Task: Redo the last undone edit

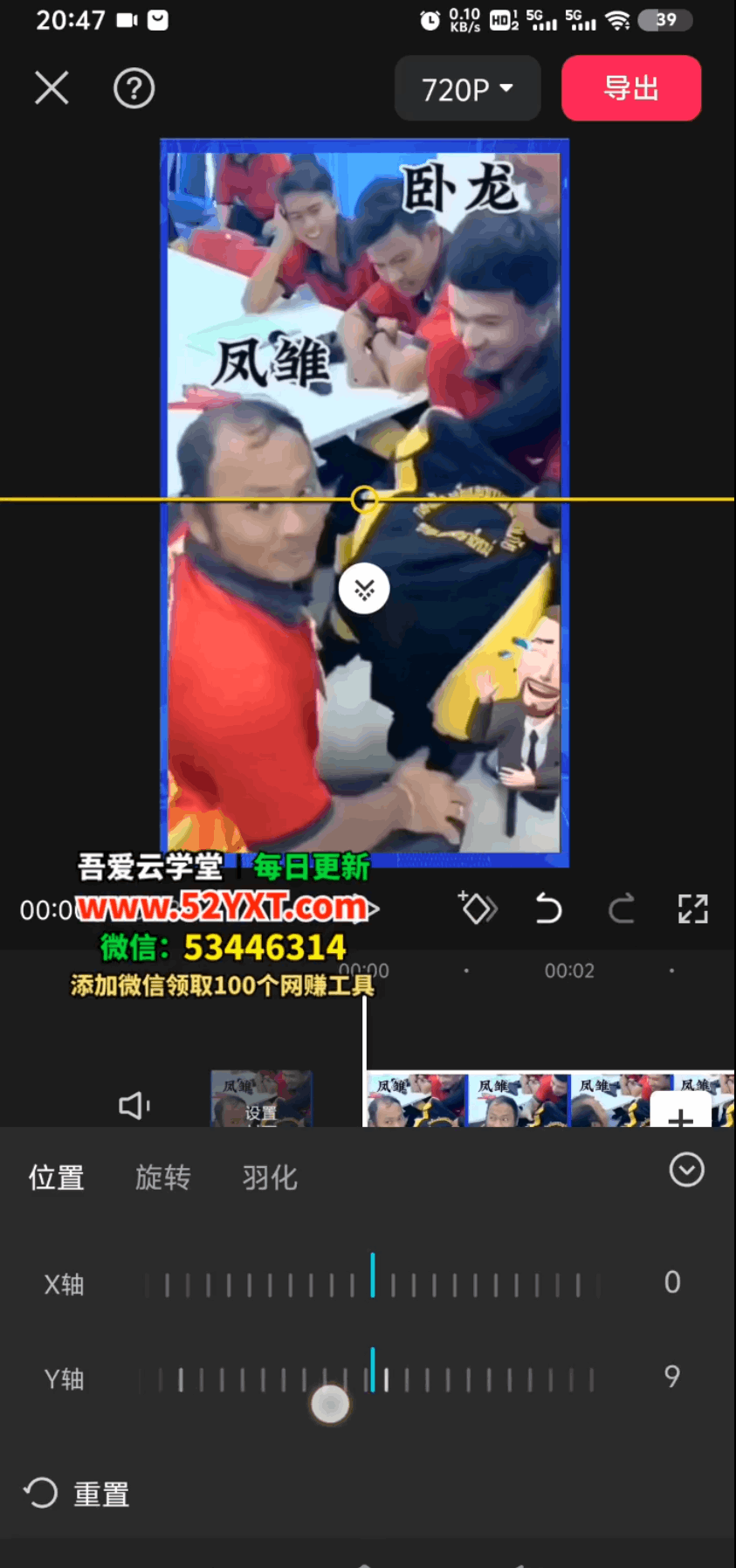Action: [621, 909]
